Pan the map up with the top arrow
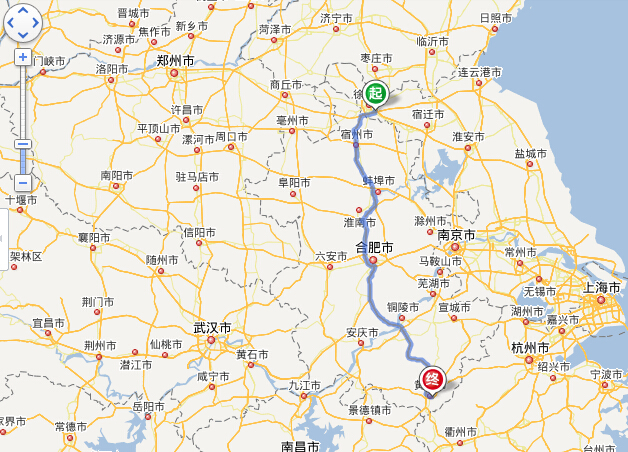The height and width of the screenshot is (452, 628). [23, 9]
